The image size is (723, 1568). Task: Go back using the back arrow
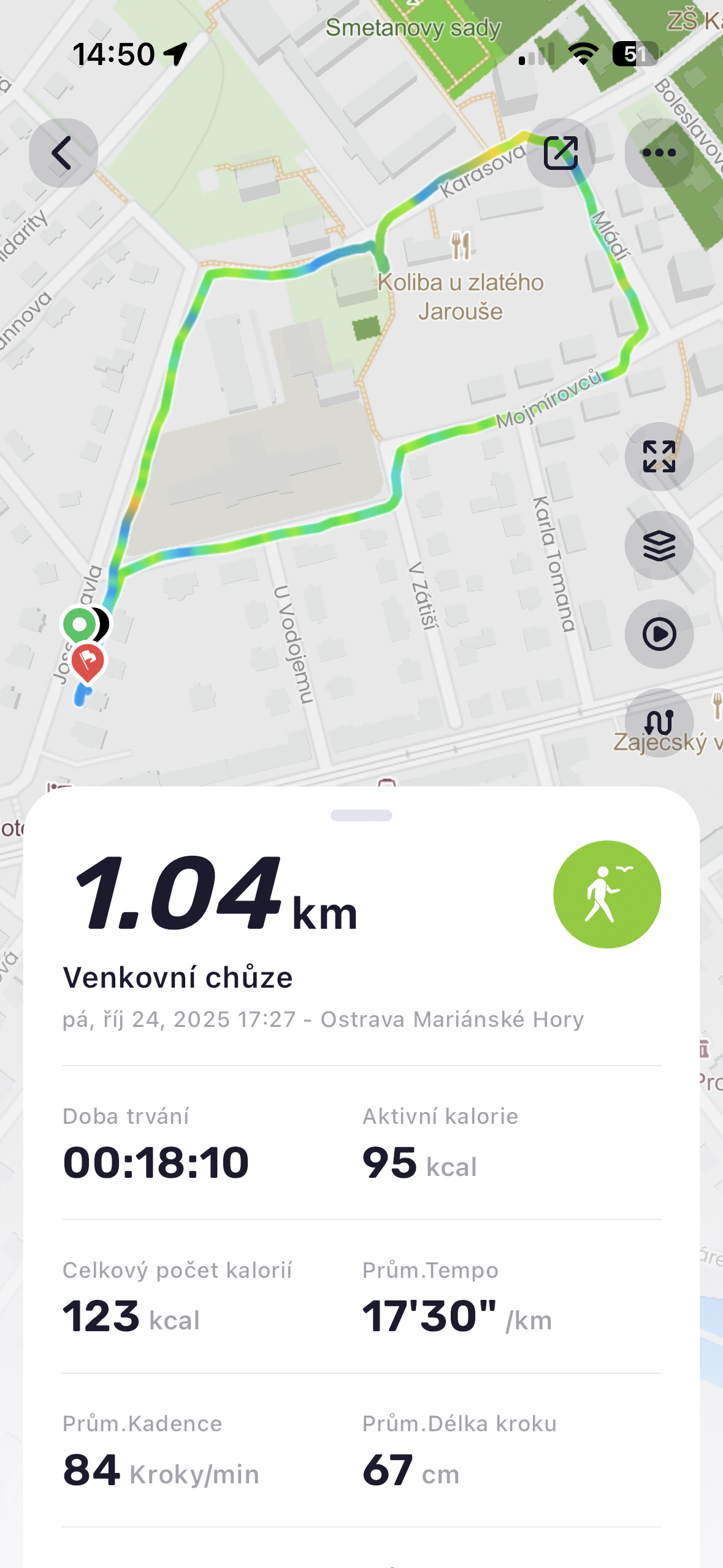coord(63,153)
